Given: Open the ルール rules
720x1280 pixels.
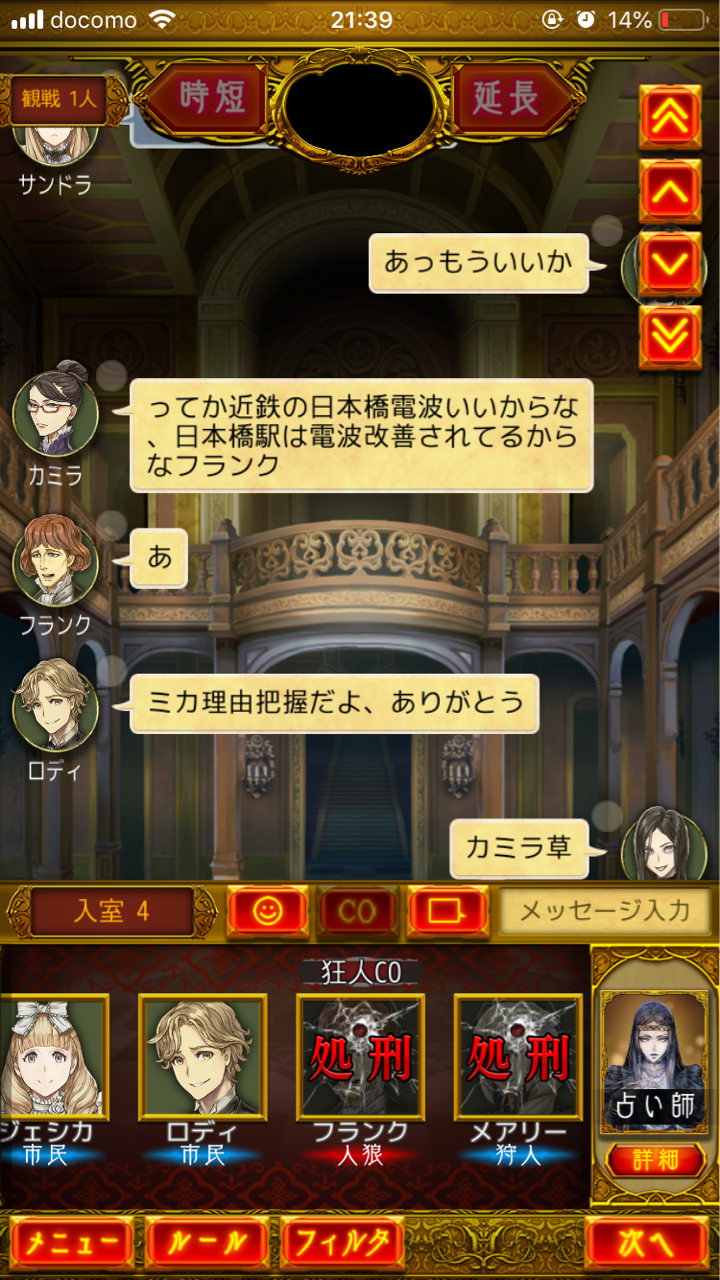Looking at the screenshot, I should point(206,1244).
